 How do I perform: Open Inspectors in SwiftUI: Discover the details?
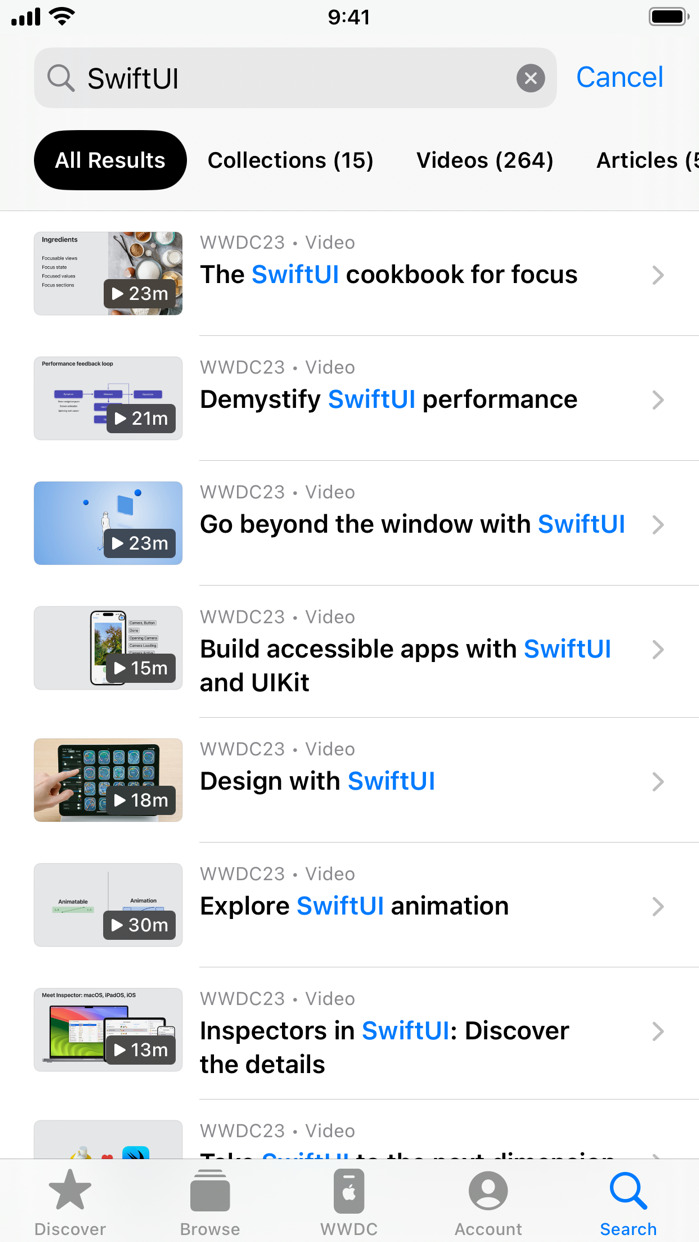click(384, 1047)
